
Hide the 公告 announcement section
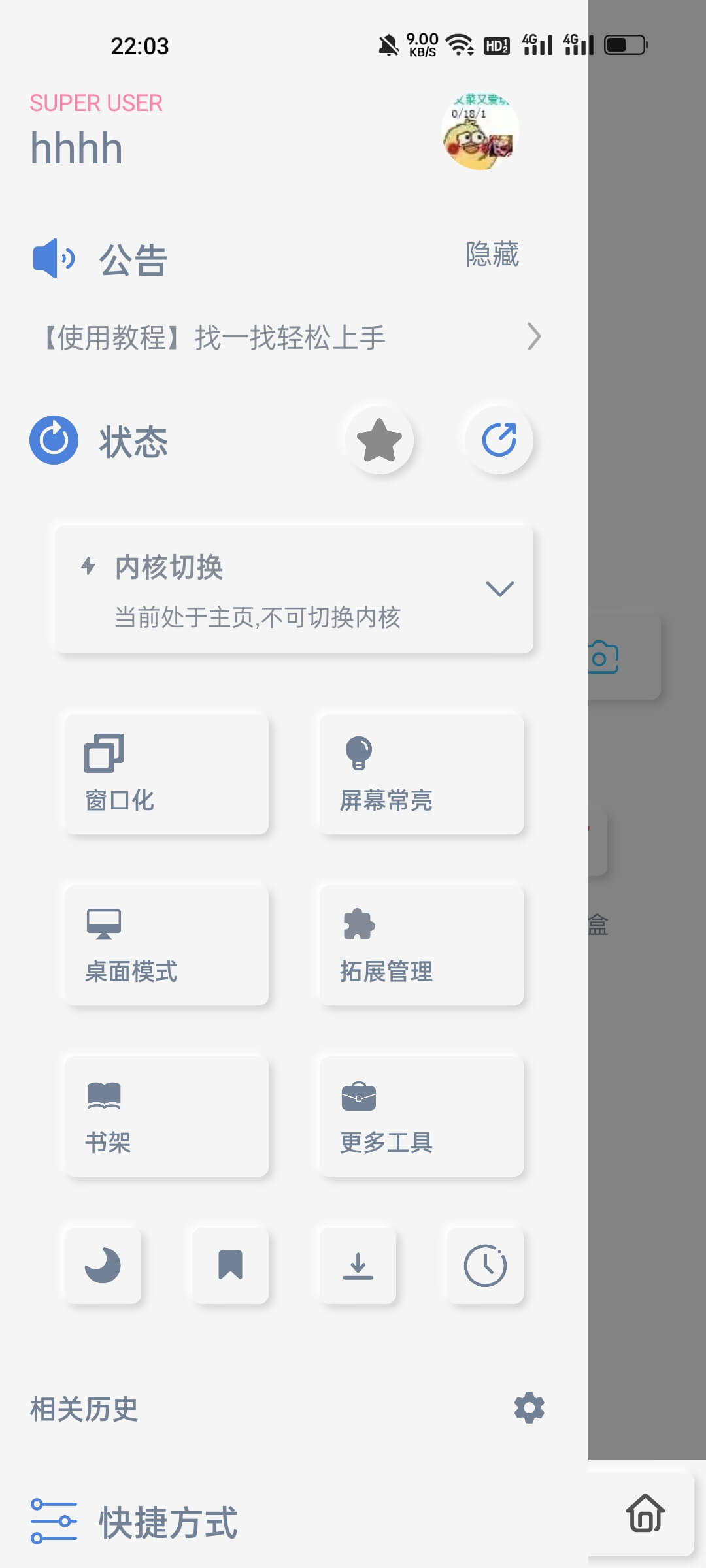pyautogui.click(x=492, y=254)
